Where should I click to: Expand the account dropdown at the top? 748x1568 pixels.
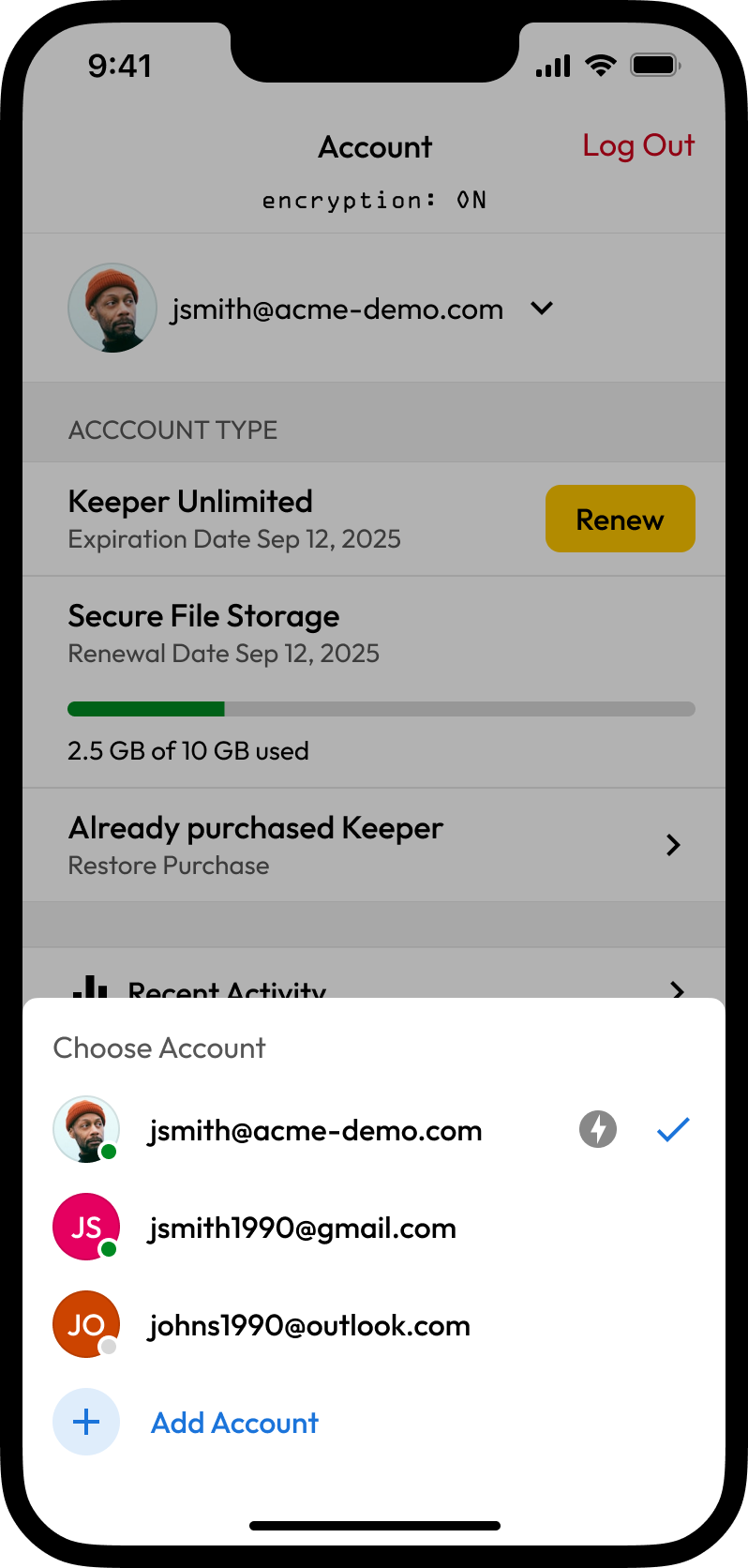pos(542,308)
